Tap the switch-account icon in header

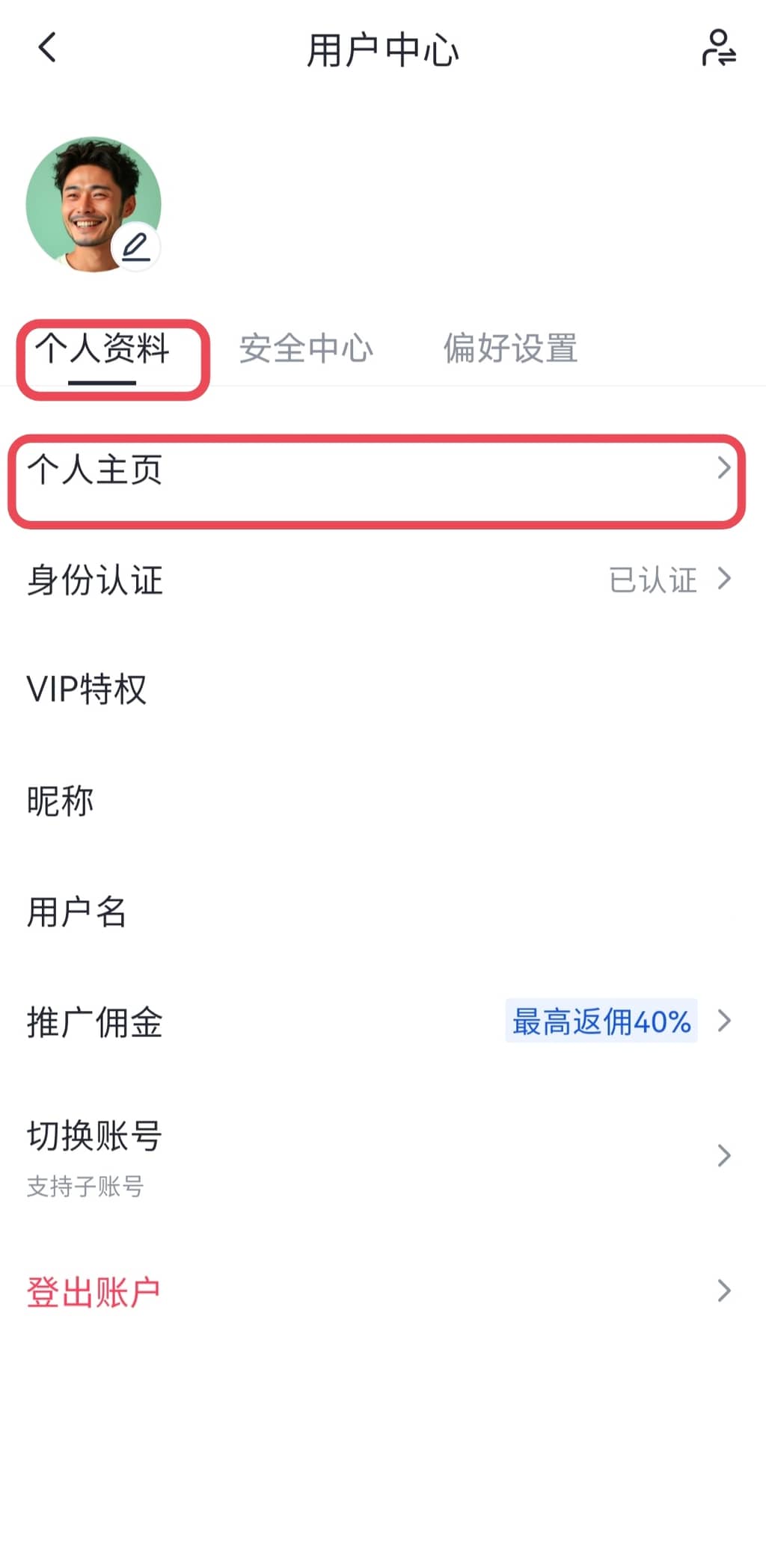click(x=718, y=49)
